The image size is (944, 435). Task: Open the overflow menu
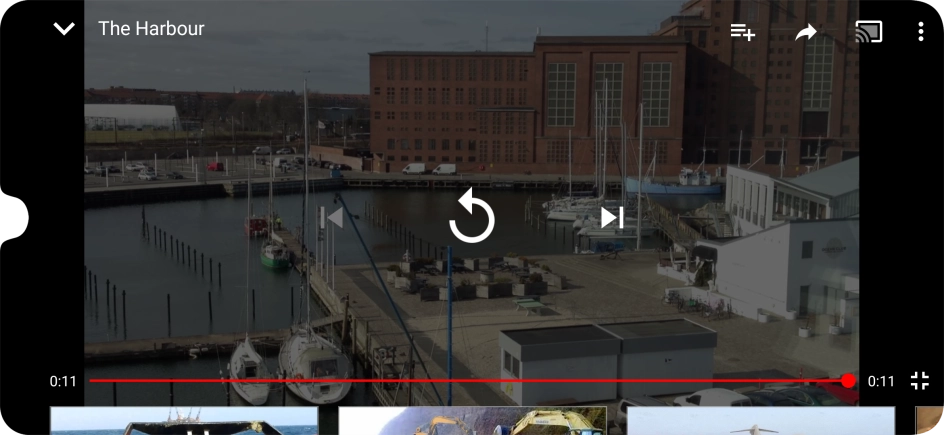click(x=920, y=32)
